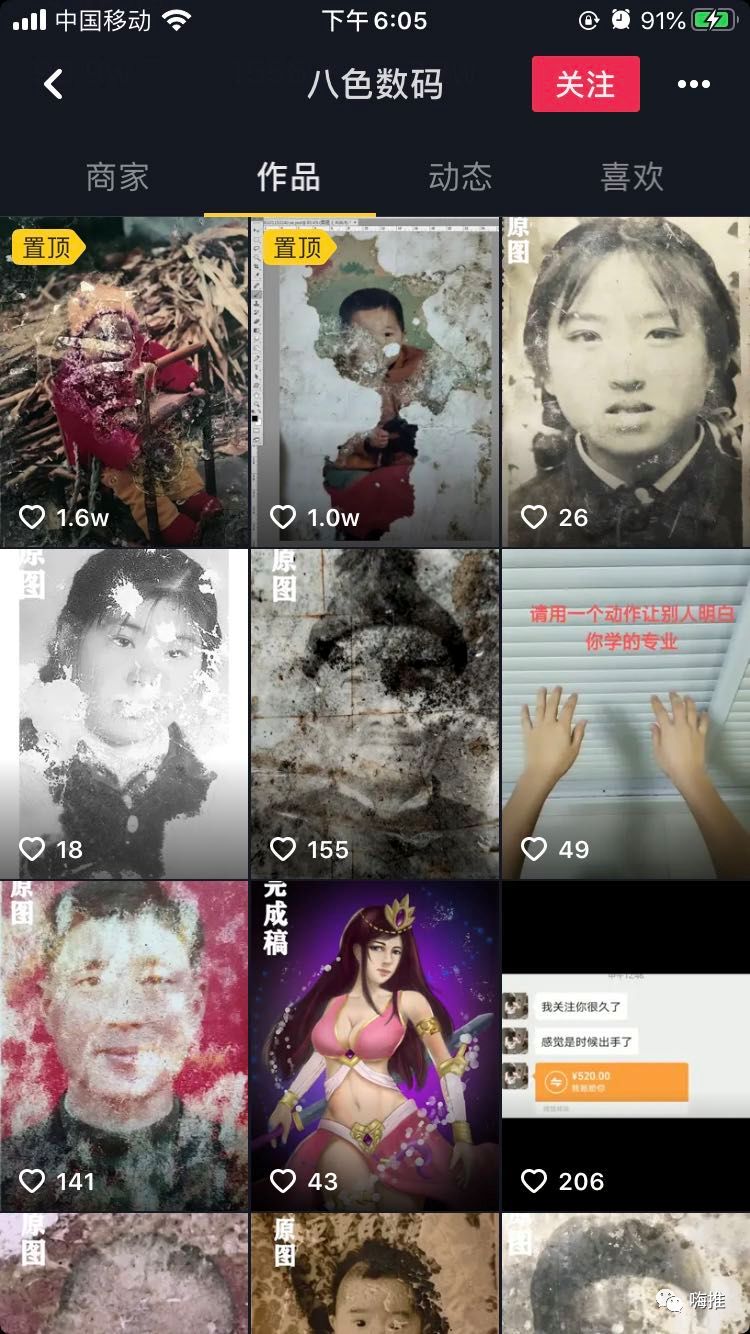The width and height of the screenshot is (750, 1334).
Task: Select the 作品 tab
Action: 289,177
